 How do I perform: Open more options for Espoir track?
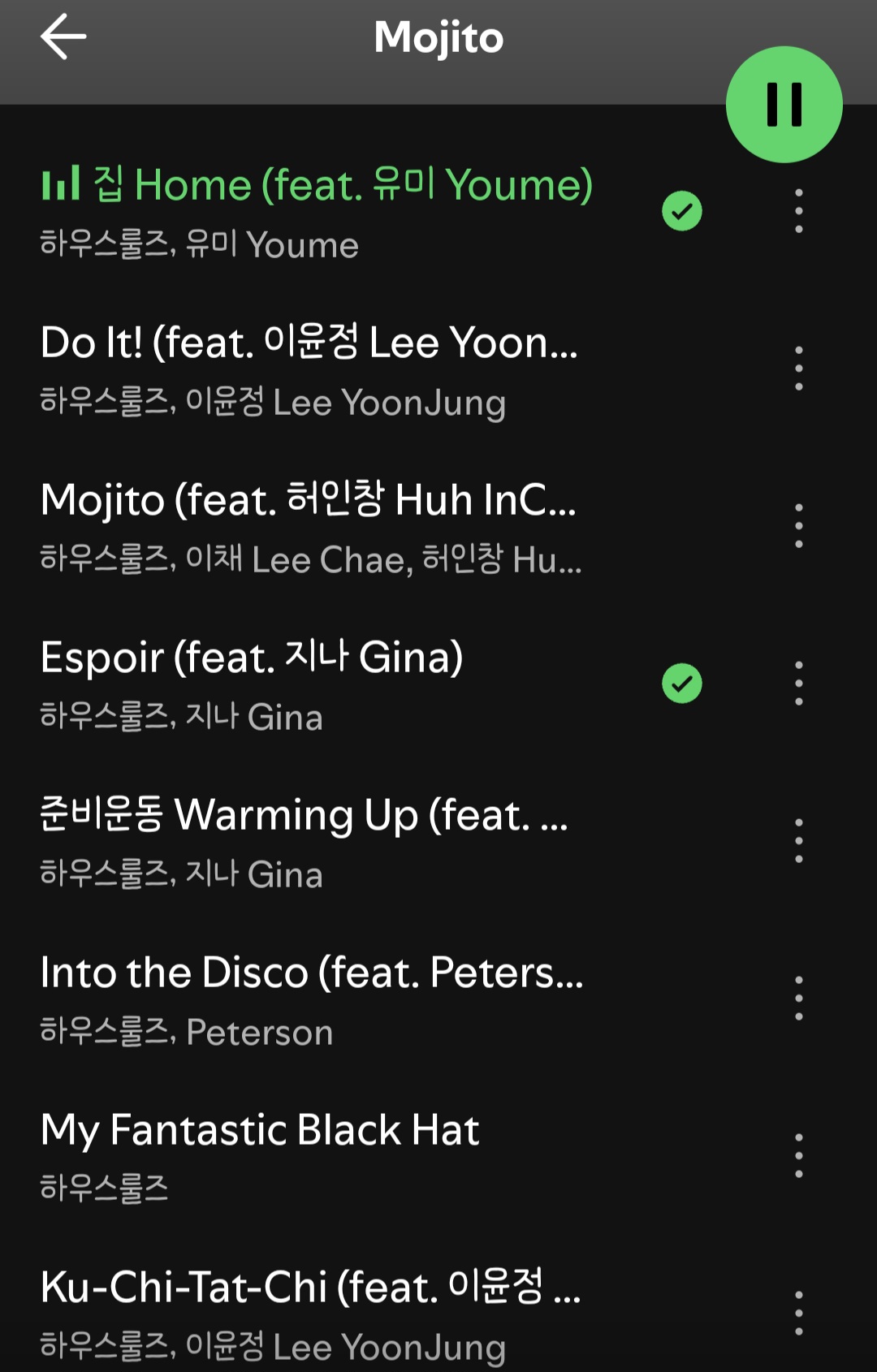coord(799,684)
